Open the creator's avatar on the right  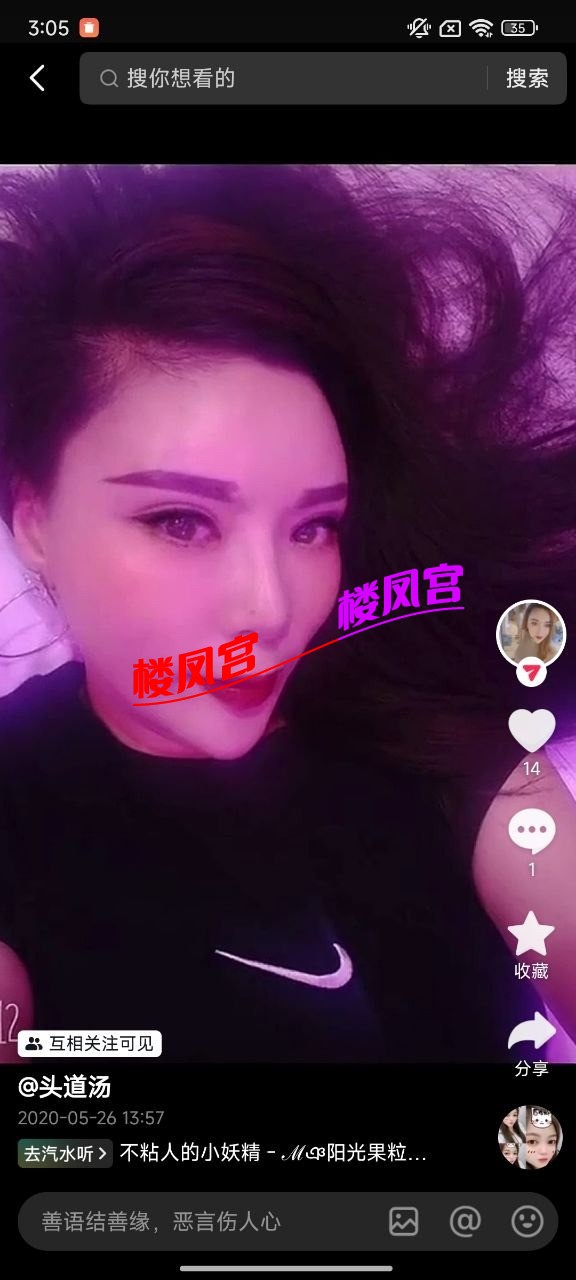[x=531, y=635]
